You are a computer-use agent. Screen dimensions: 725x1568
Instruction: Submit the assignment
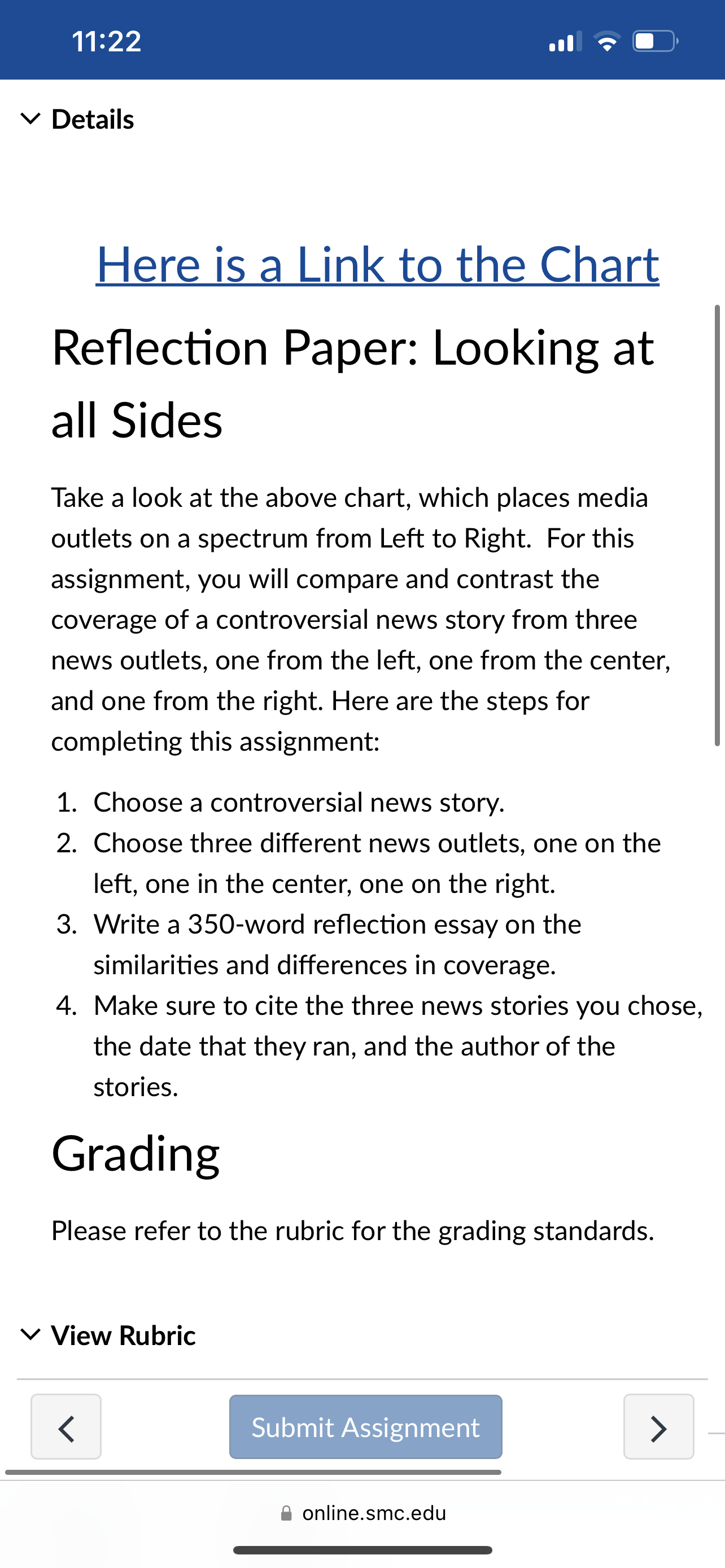tap(366, 1427)
